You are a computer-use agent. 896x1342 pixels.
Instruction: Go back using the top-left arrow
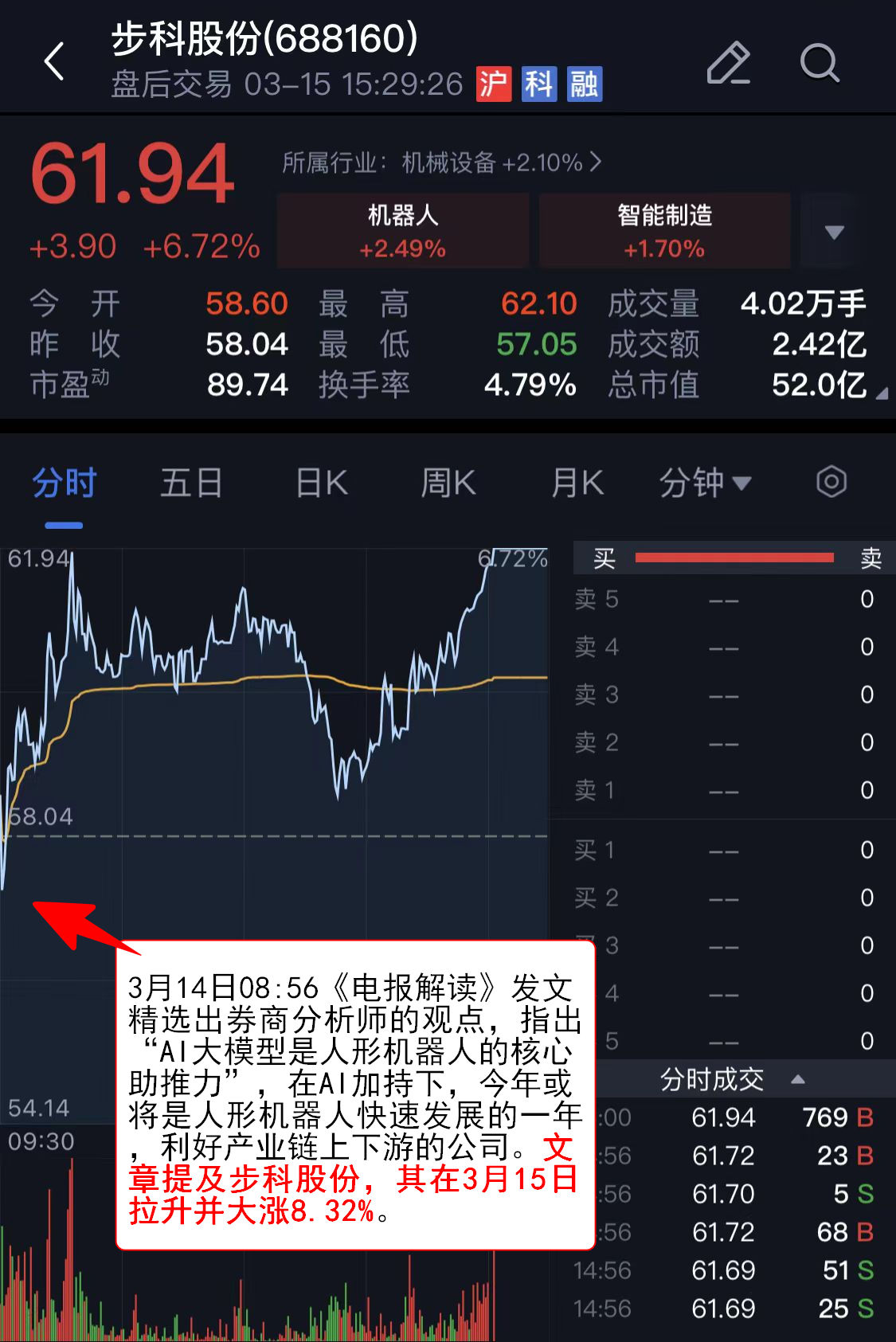[54, 61]
